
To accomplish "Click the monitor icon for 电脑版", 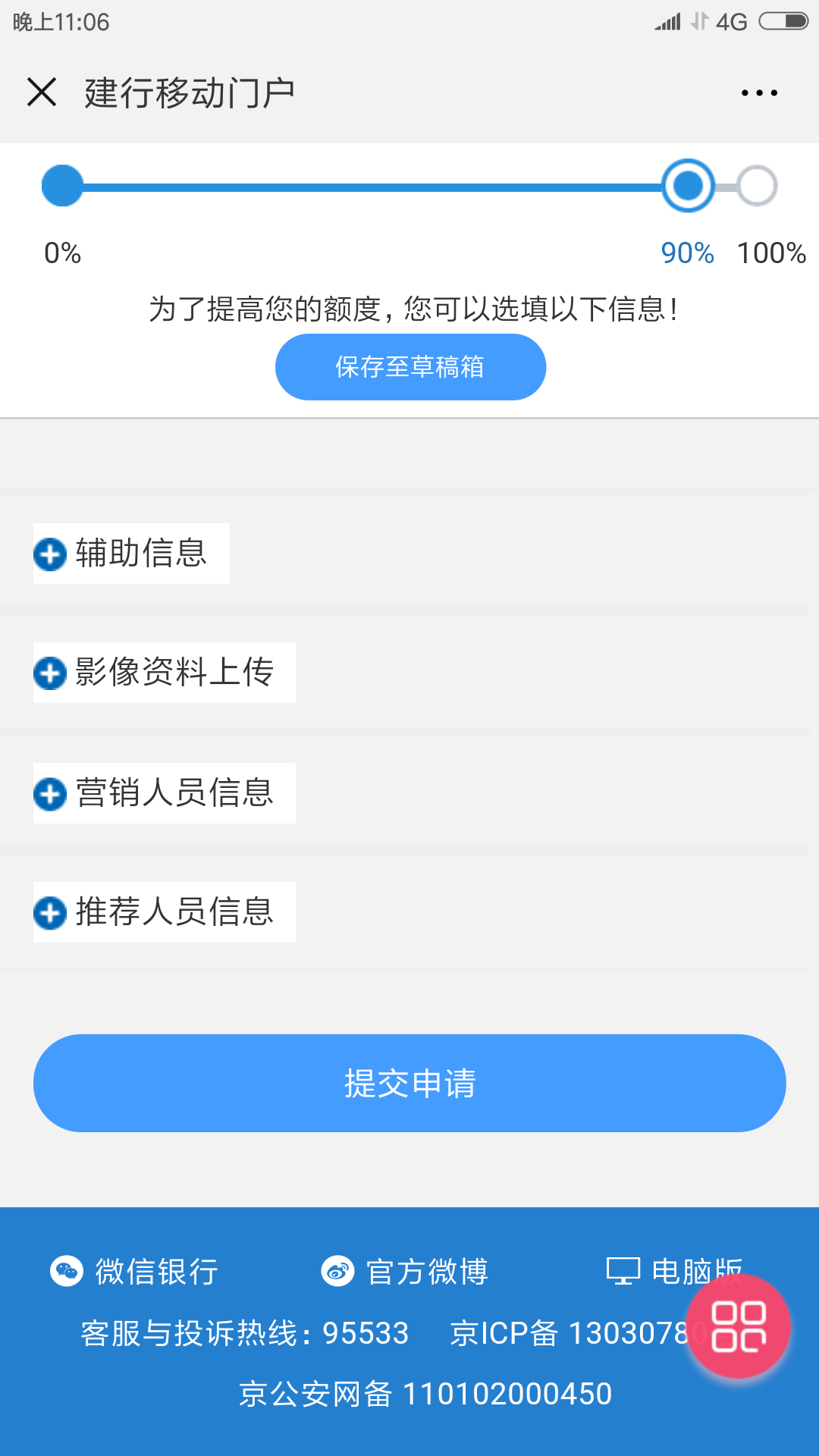I will [x=623, y=1268].
